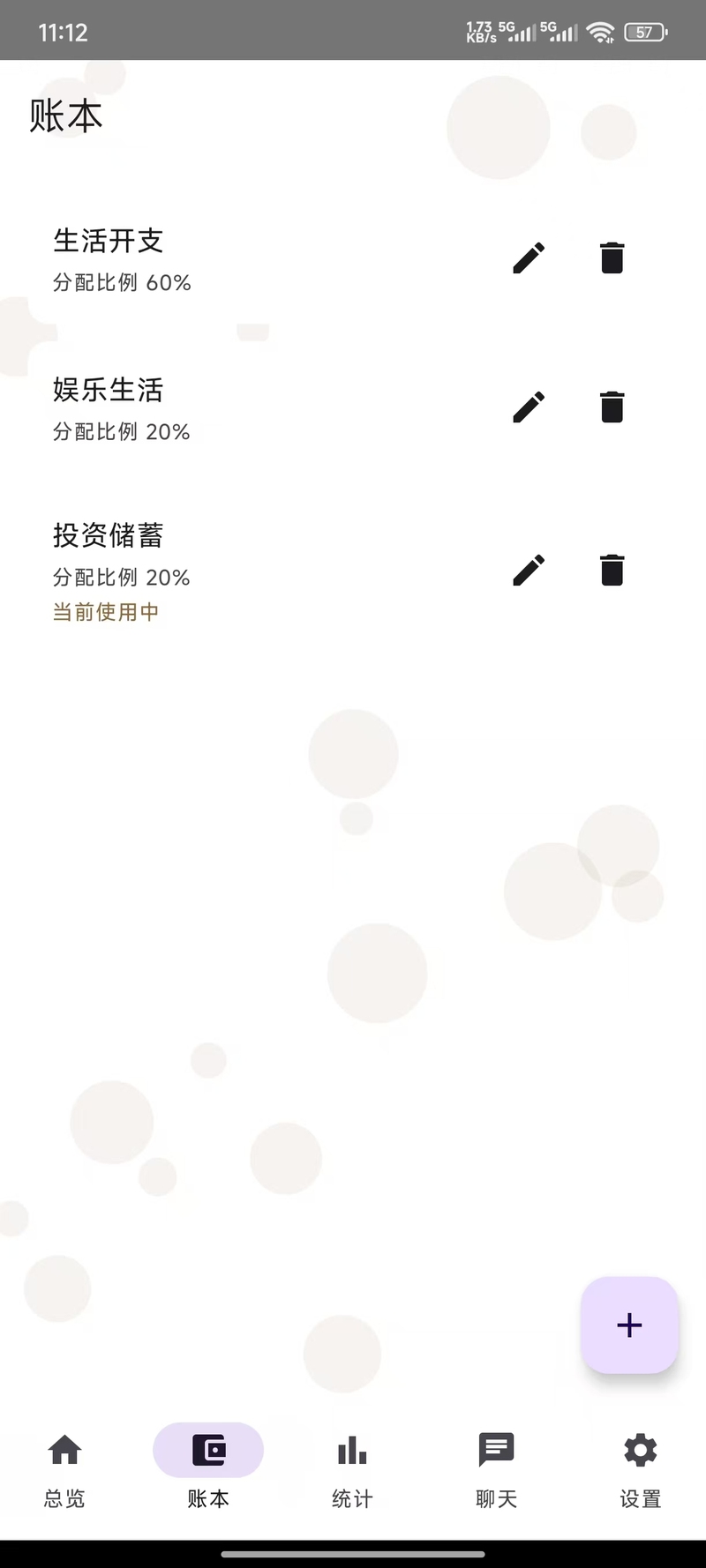Edit the 投资储蓄 ledger
This screenshot has height=1568, width=706.
pos(529,571)
